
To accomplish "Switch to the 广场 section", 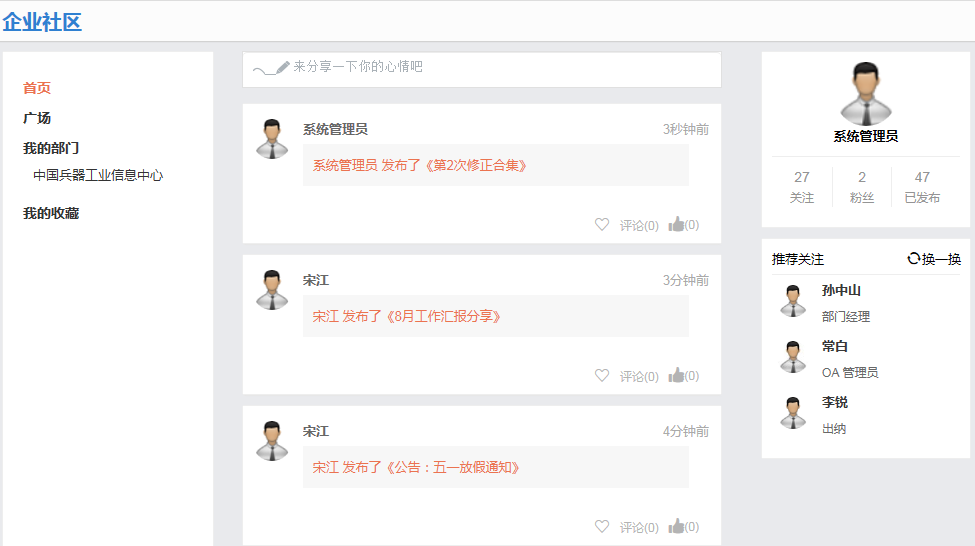I will point(37,118).
